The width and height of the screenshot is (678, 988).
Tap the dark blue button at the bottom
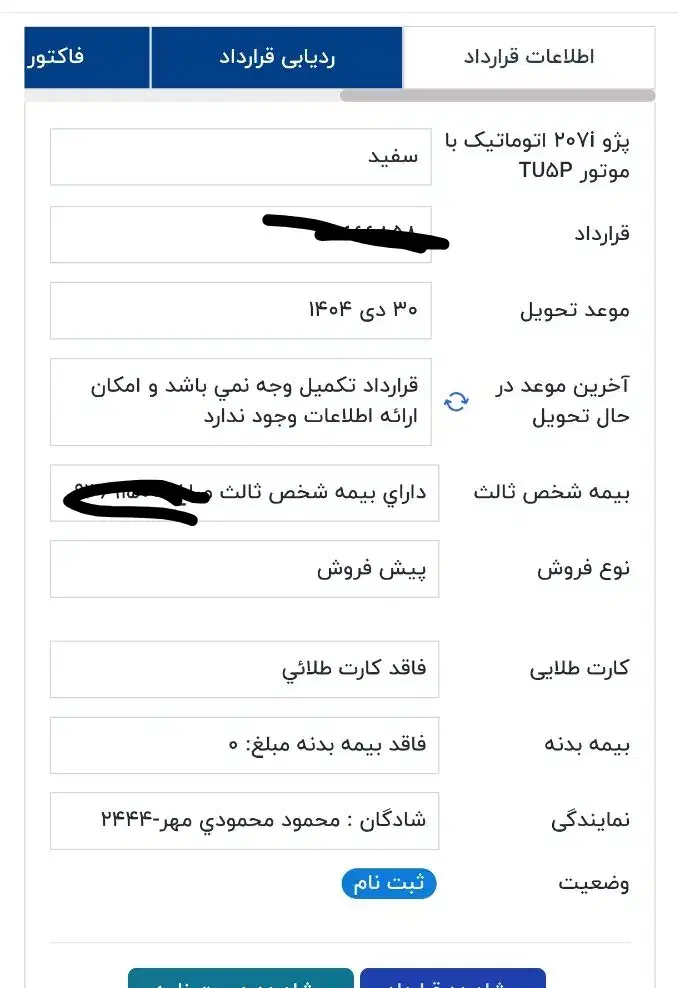tap(452, 979)
